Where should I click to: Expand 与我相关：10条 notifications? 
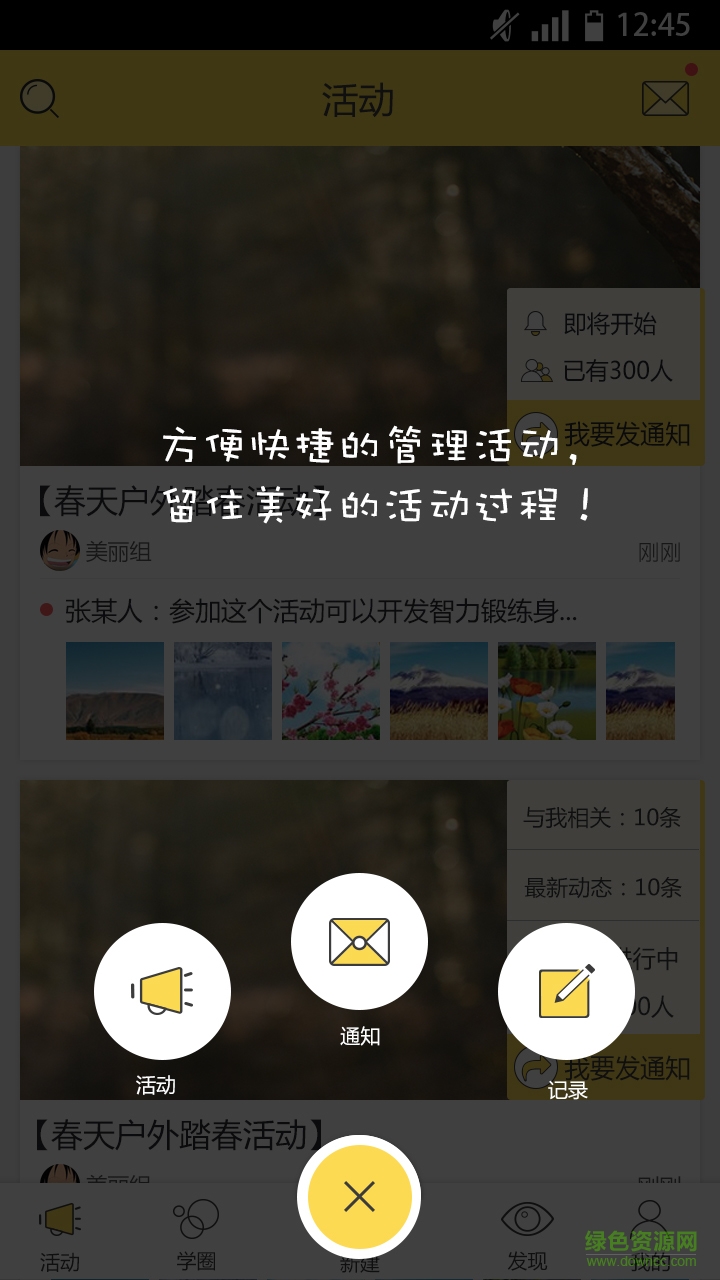point(605,816)
